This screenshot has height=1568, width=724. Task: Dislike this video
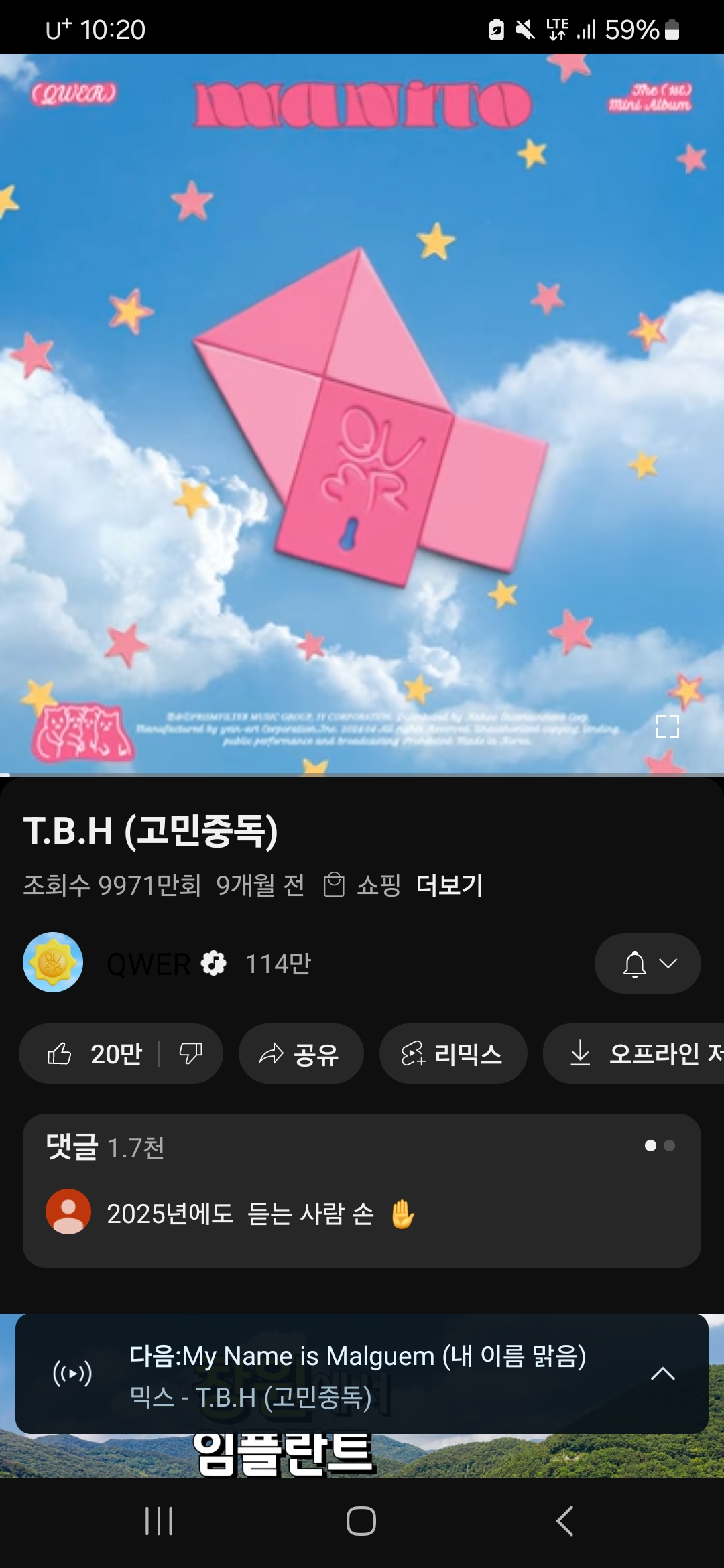point(190,1054)
